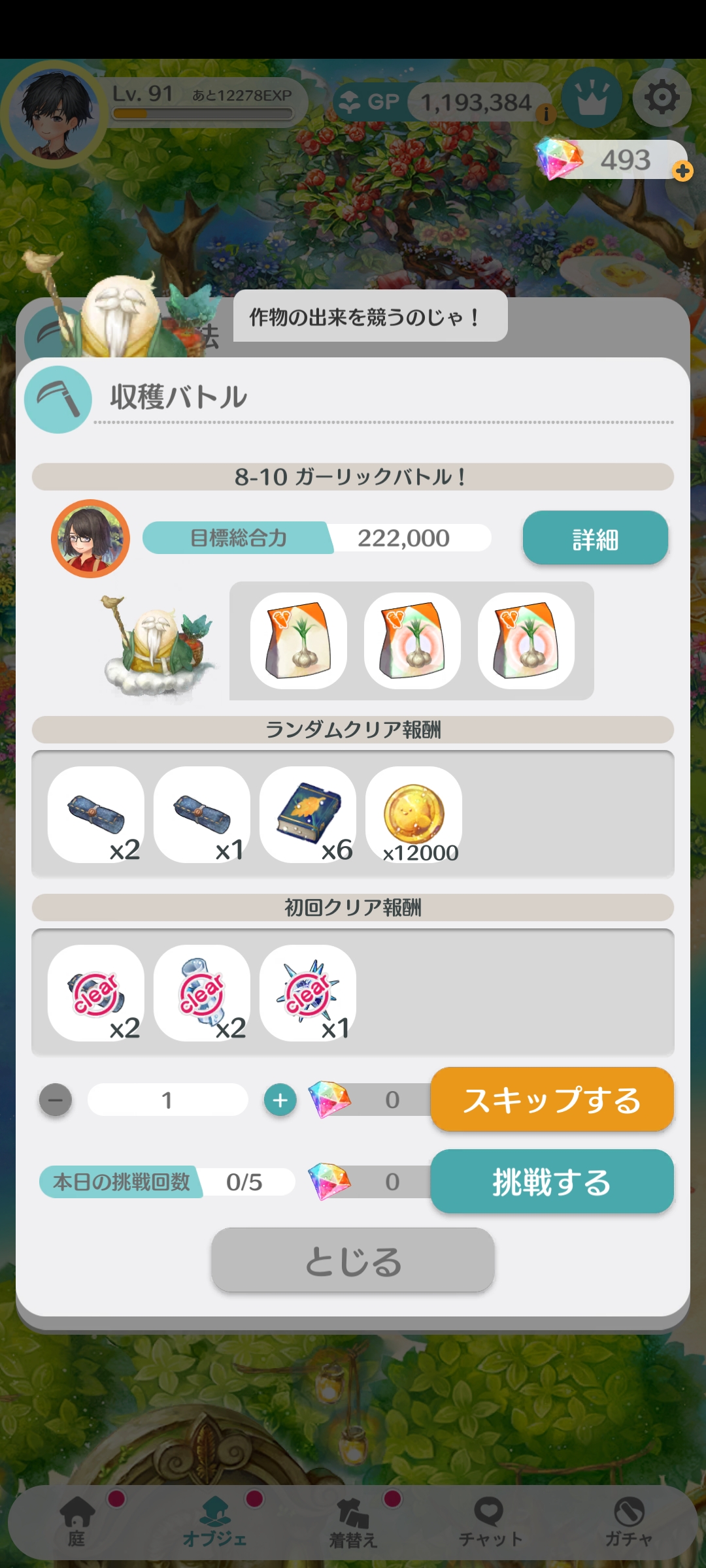Open the crown ranking icon
The image size is (706, 1568).
[592, 98]
